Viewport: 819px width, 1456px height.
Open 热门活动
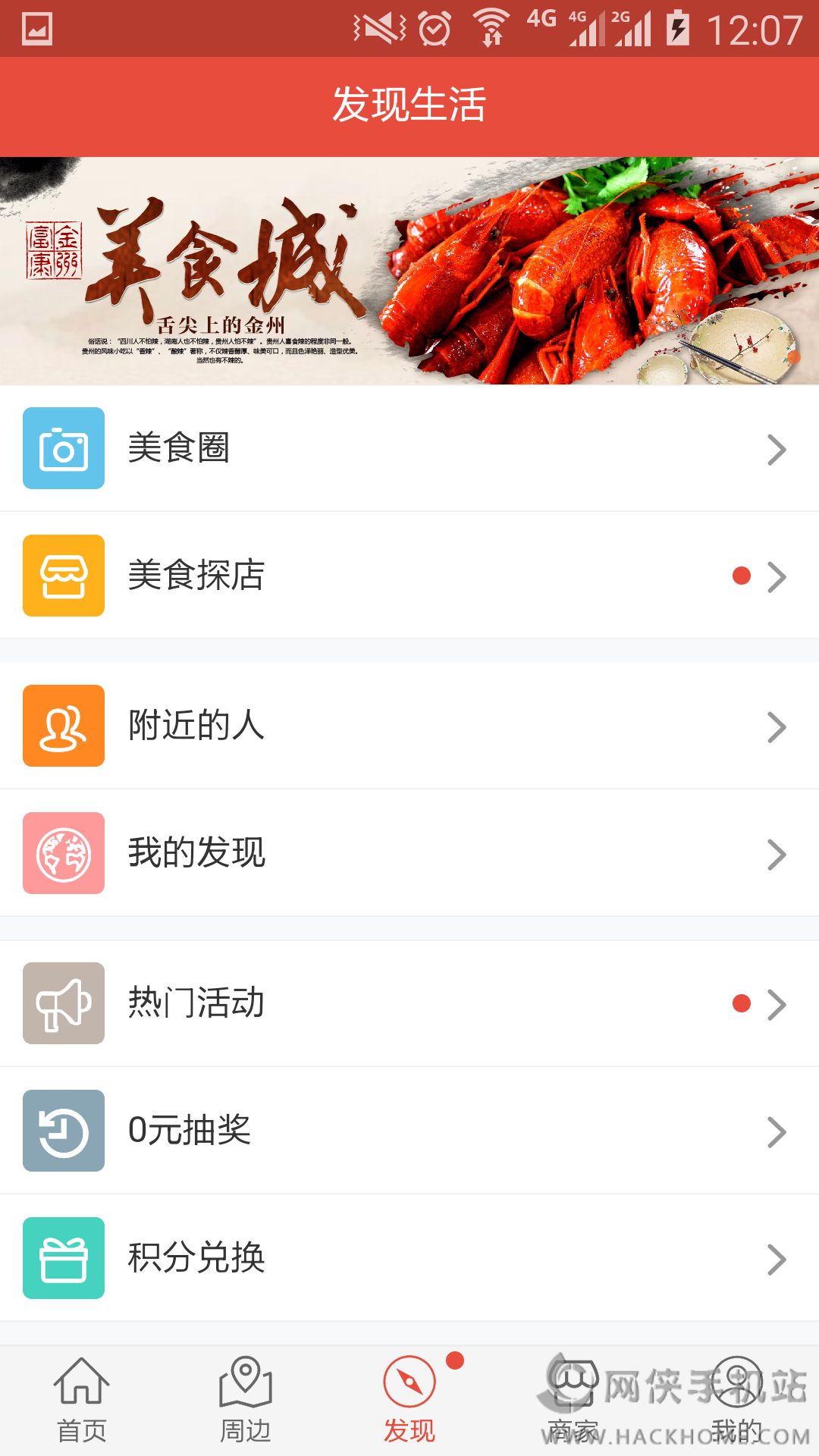tap(409, 1003)
